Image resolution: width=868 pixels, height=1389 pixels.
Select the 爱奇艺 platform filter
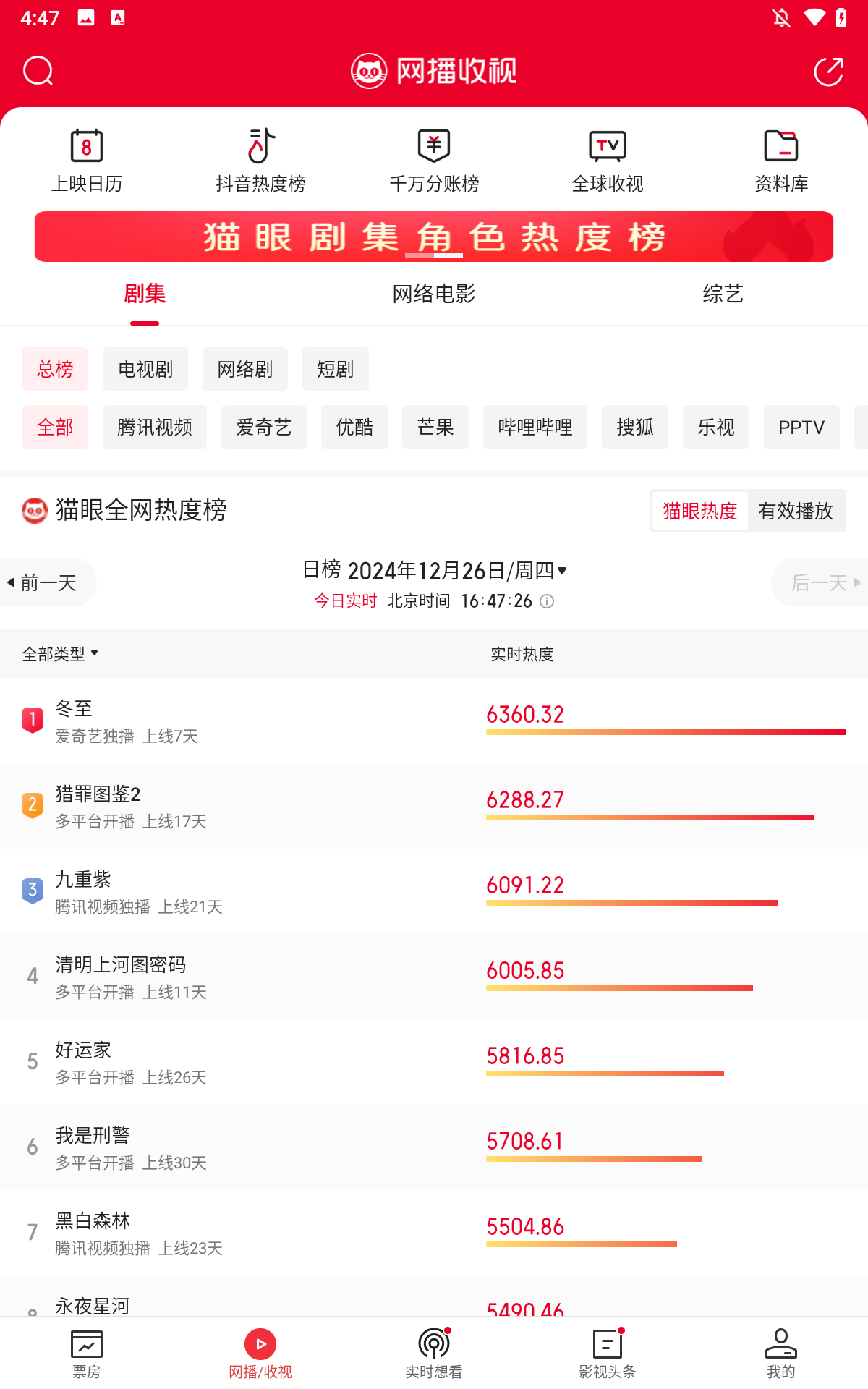(264, 427)
